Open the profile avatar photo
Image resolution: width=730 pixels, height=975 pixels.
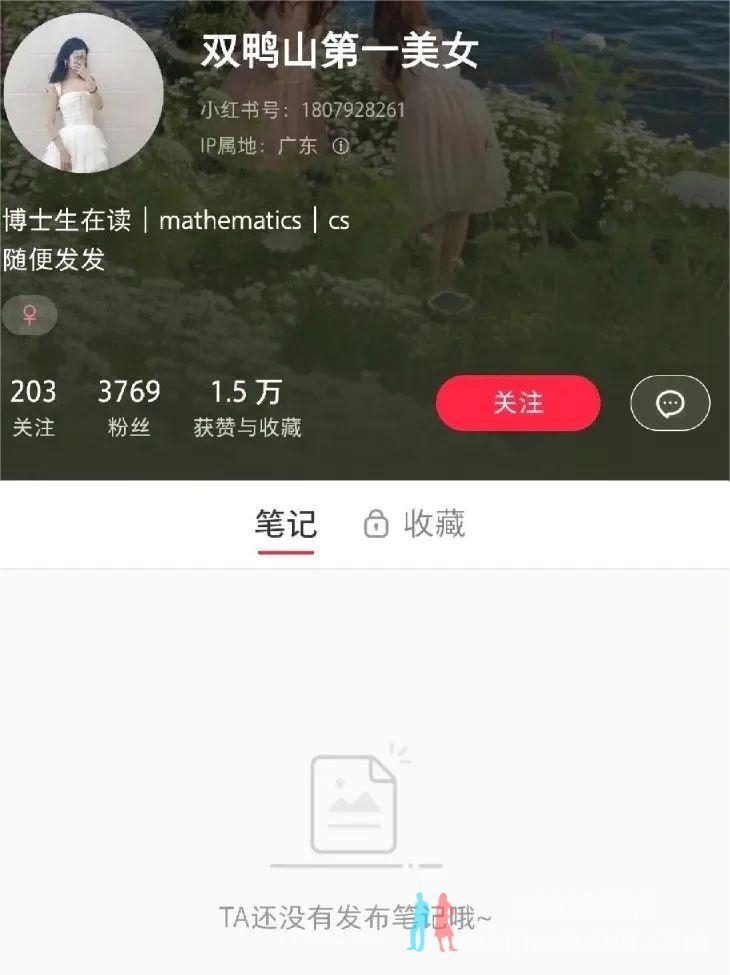point(83,93)
